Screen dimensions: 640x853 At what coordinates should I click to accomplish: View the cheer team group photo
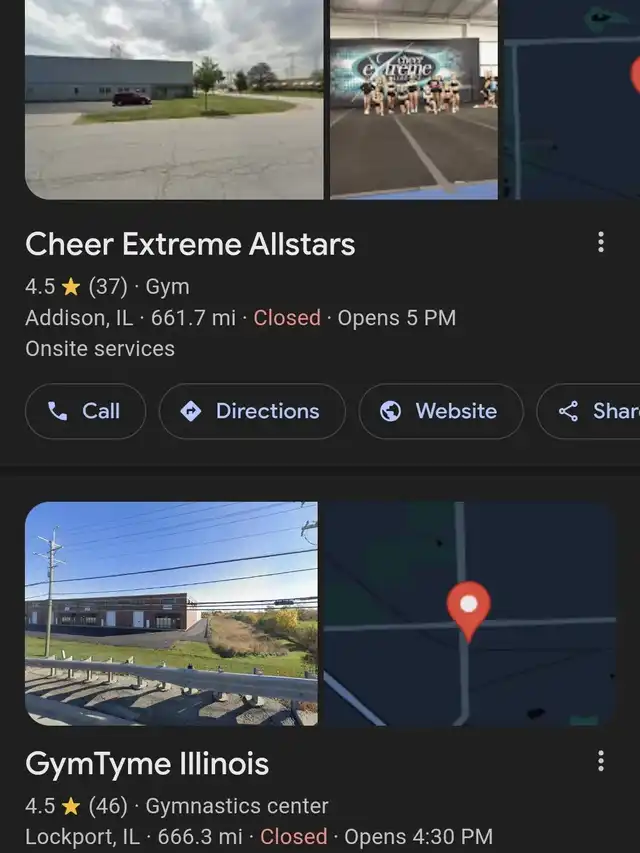[x=414, y=99]
